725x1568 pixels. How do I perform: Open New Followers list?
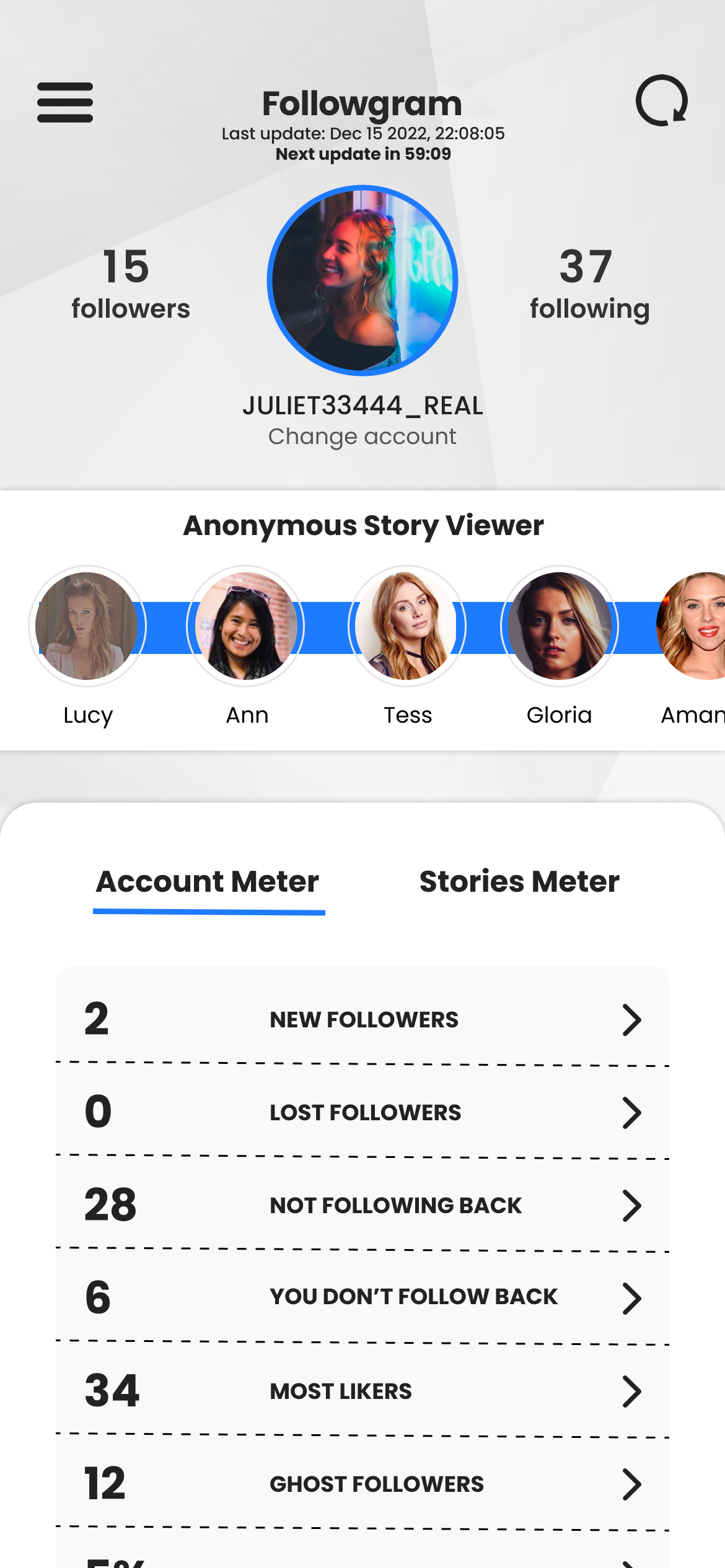tap(362, 1020)
